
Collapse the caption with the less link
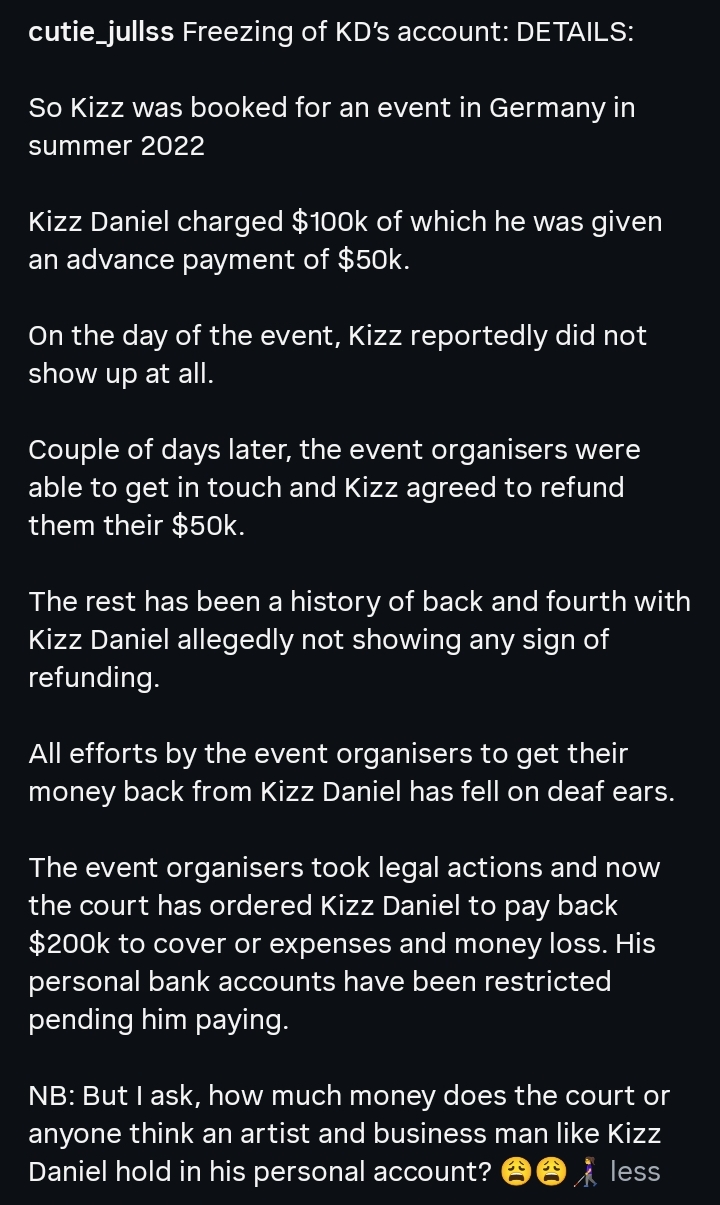(634, 1171)
